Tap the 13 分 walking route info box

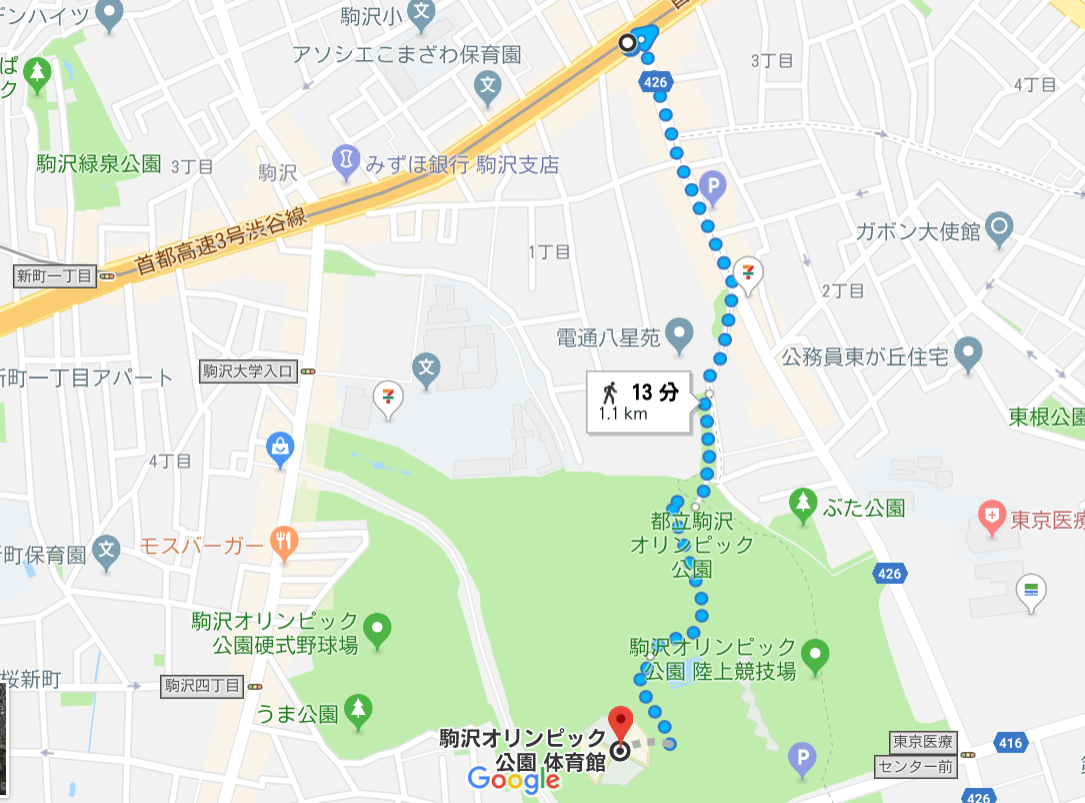(x=638, y=401)
